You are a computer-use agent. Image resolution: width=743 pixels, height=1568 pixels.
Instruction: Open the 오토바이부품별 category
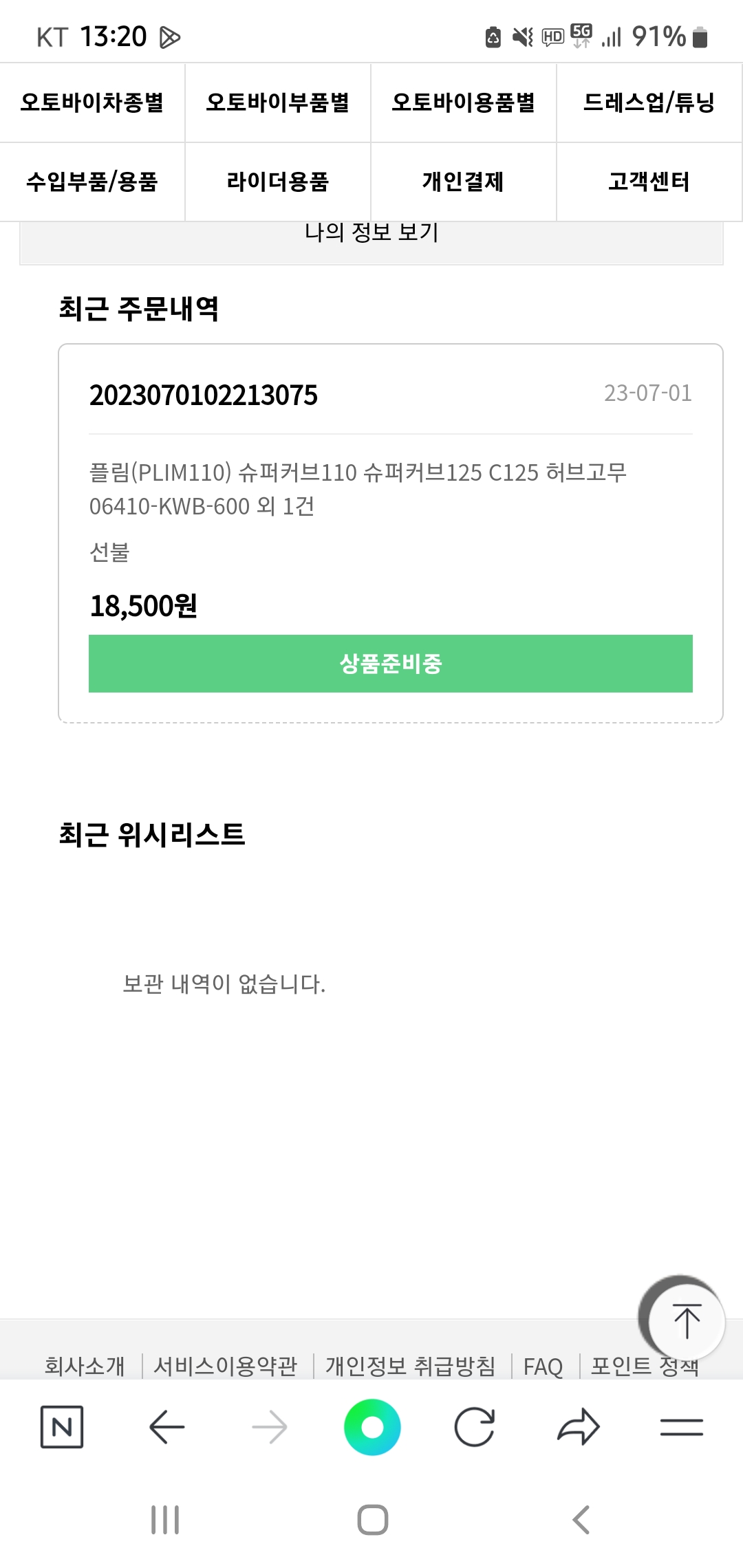pos(278,102)
